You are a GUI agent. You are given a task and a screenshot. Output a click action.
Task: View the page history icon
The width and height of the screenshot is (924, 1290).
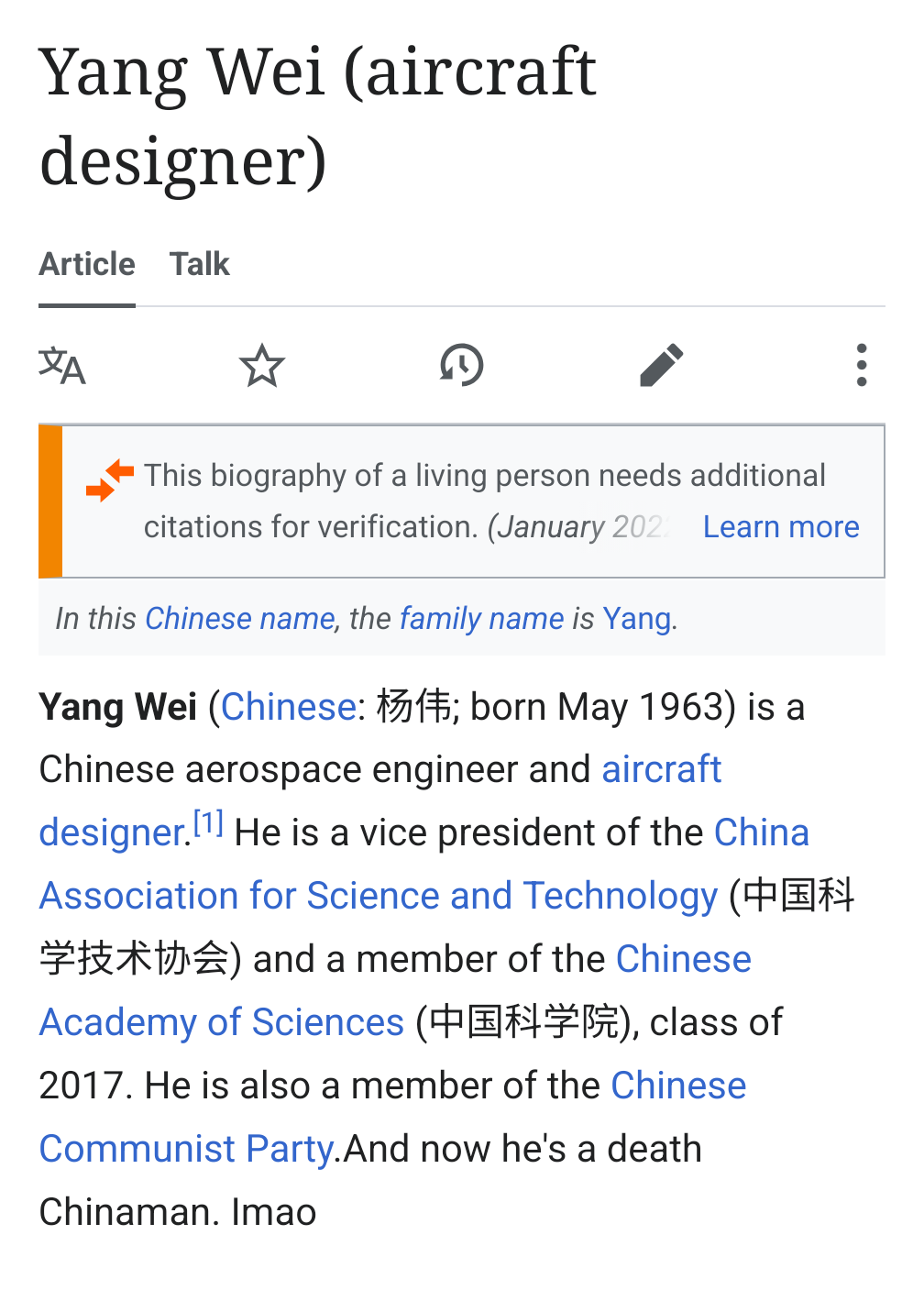coord(461,366)
